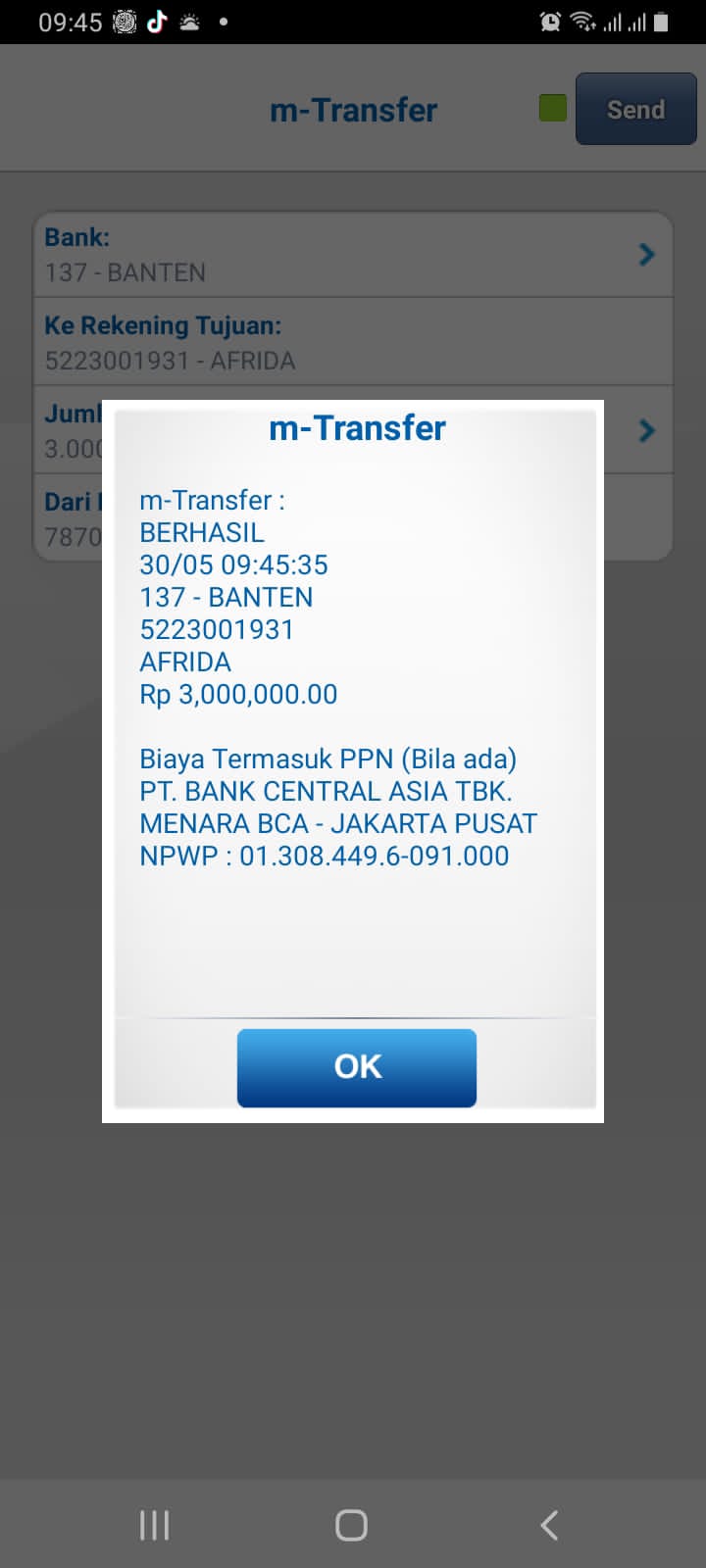Open the Ke Rekening Tujuan row
Image resolution: width=706 pixels, height=1568 pixels.
(x=353, y=343)
